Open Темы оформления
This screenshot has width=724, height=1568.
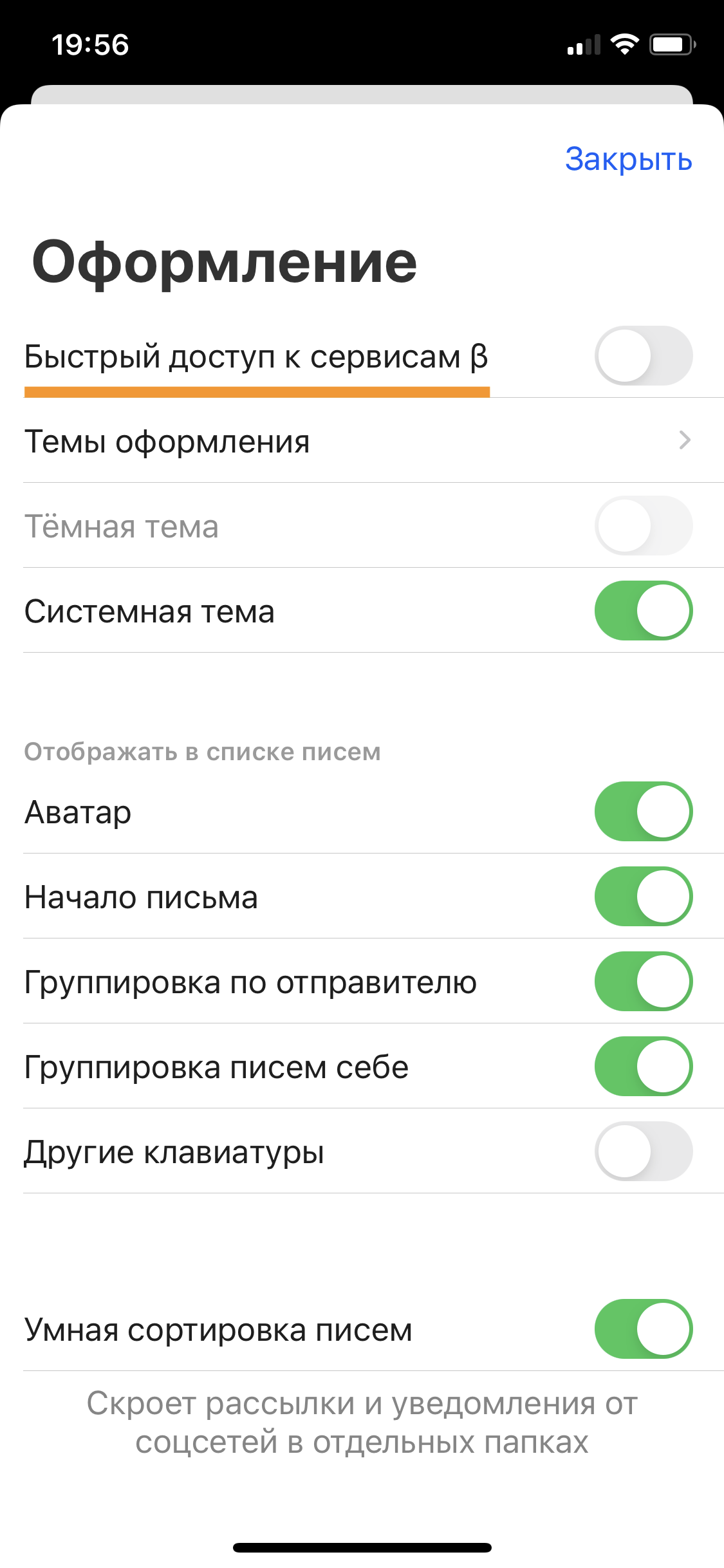(360, 442)
